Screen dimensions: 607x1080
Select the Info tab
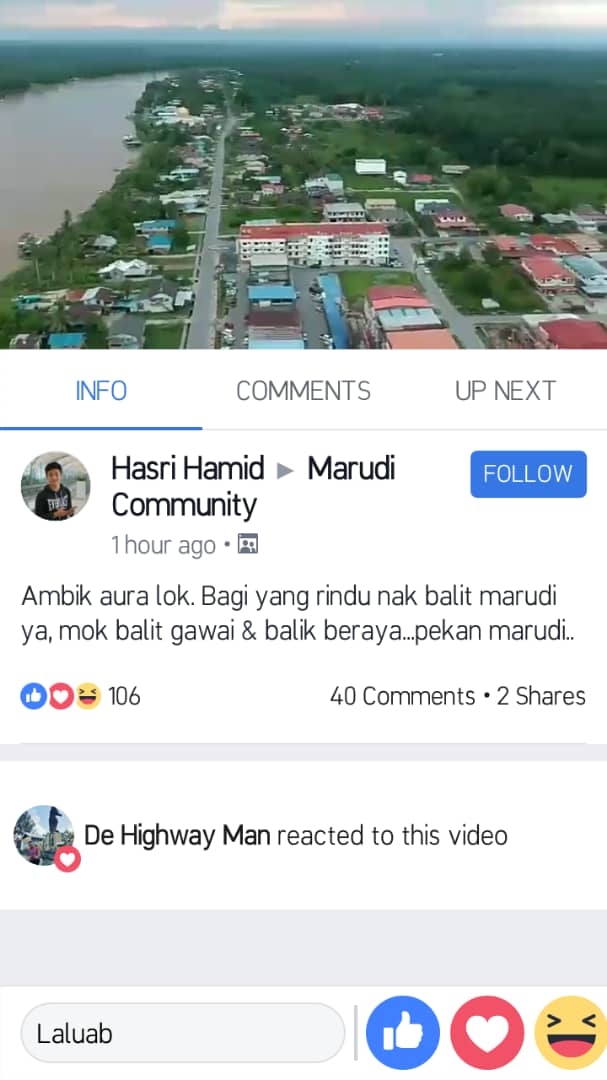(101, 391)
